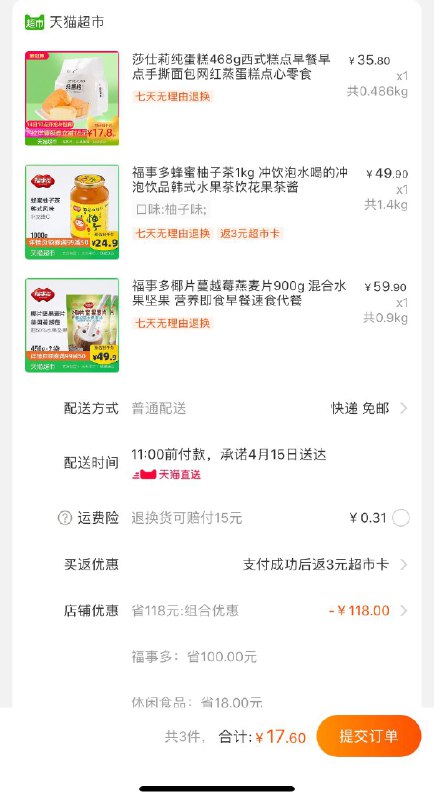This screenshot has height=800, width=434.
Task: Show help info for 运费险
Action: [65, 518]
